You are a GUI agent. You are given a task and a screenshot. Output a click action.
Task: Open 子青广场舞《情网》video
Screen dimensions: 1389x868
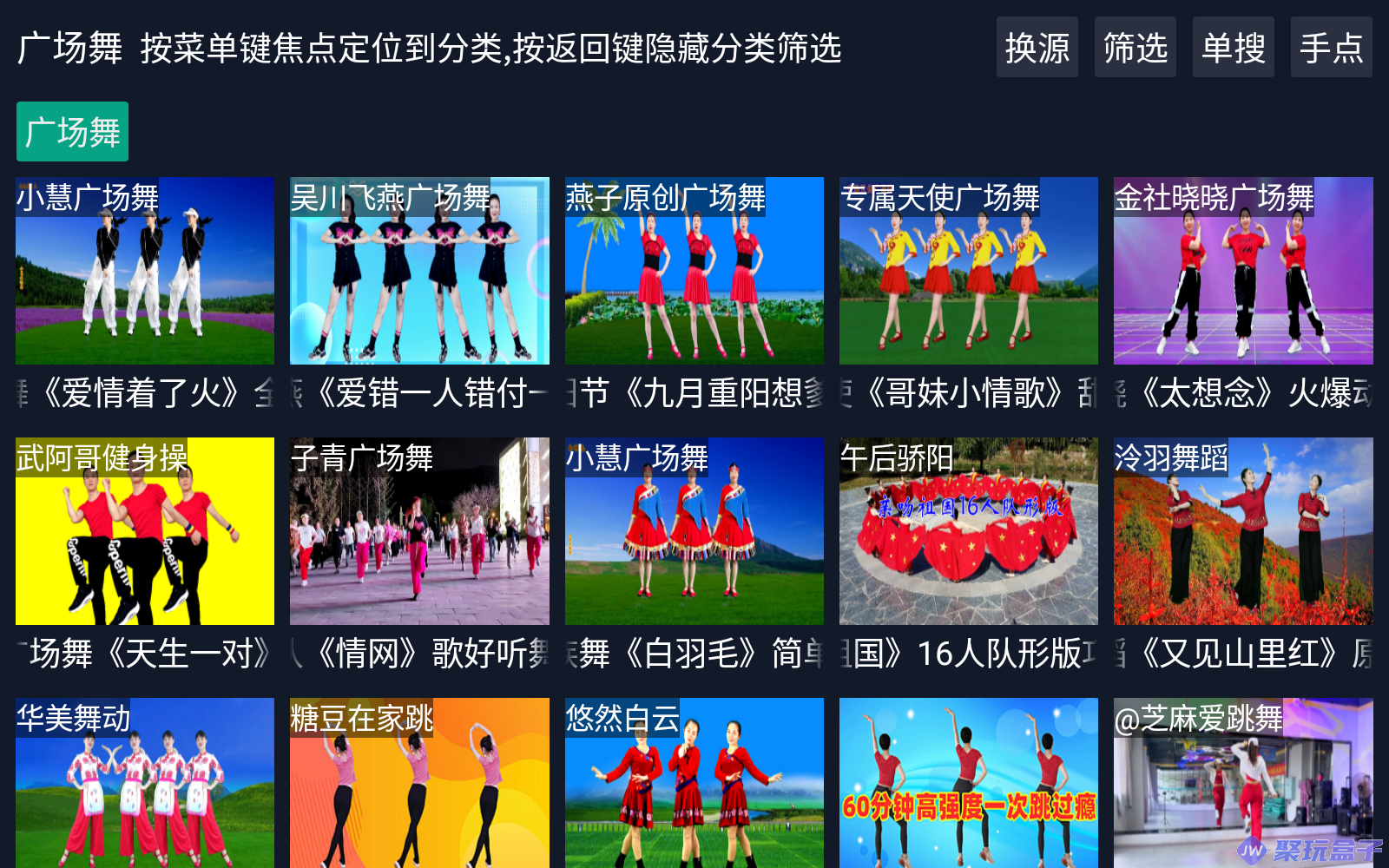(x=419, y=531)
